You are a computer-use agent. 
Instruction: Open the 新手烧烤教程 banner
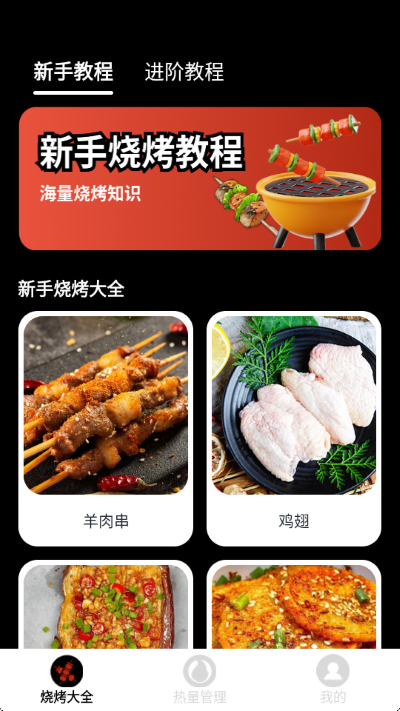pos(200,178)
